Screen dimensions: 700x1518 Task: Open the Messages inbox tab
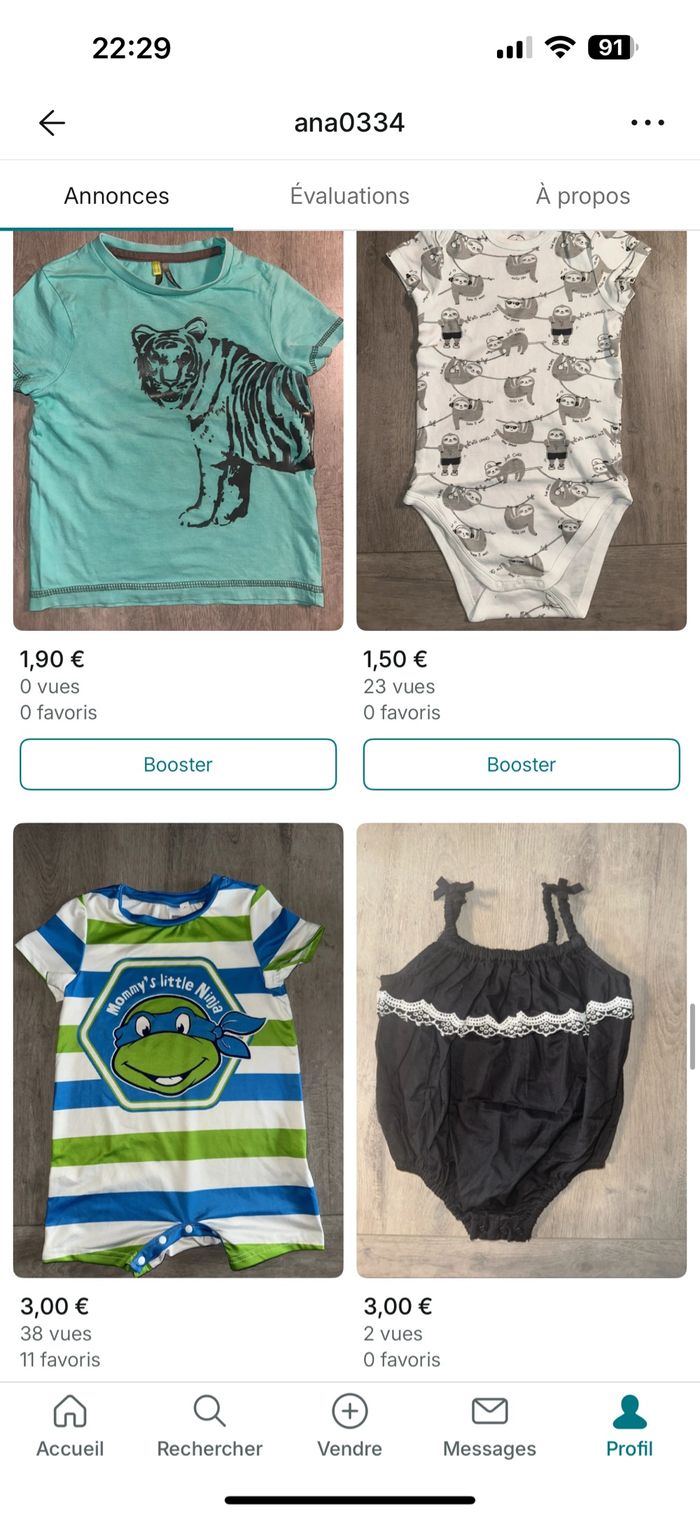(x=489, y=1426)
